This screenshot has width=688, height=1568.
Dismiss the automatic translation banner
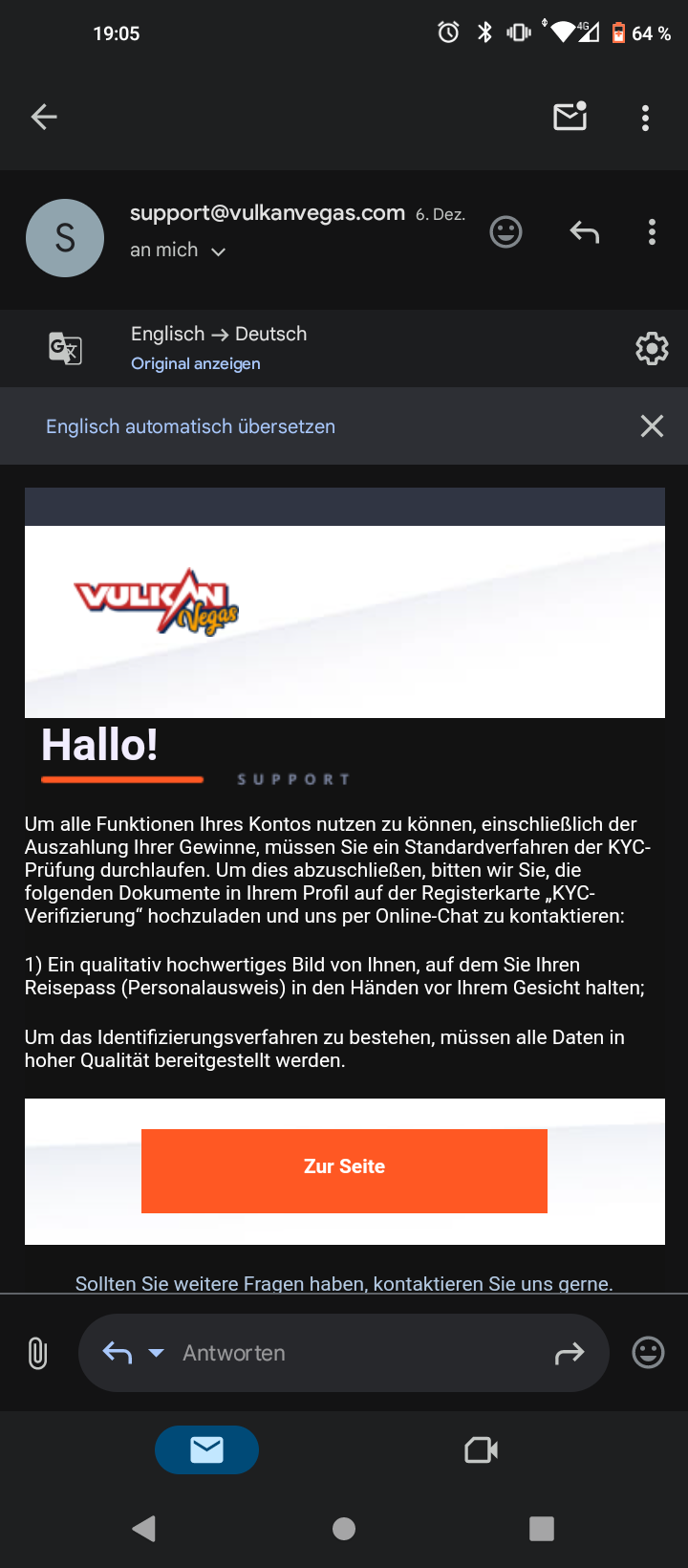click(652, 426)
